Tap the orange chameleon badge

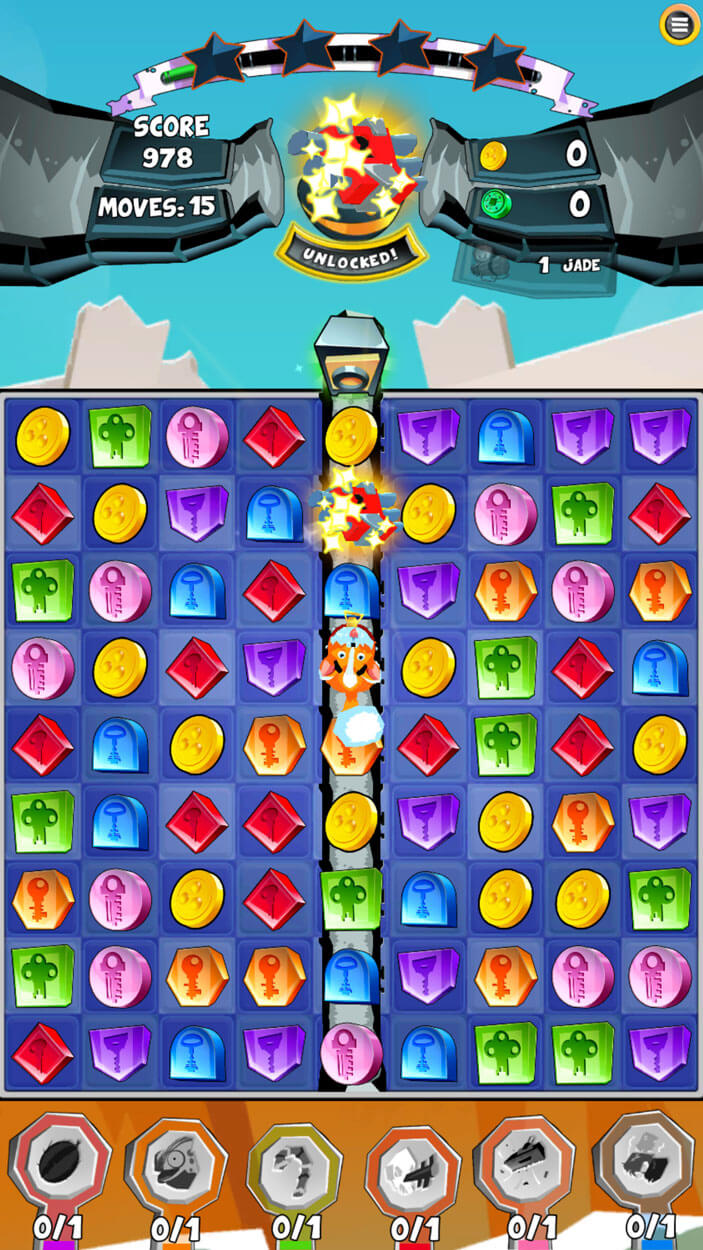[177, 1165]
